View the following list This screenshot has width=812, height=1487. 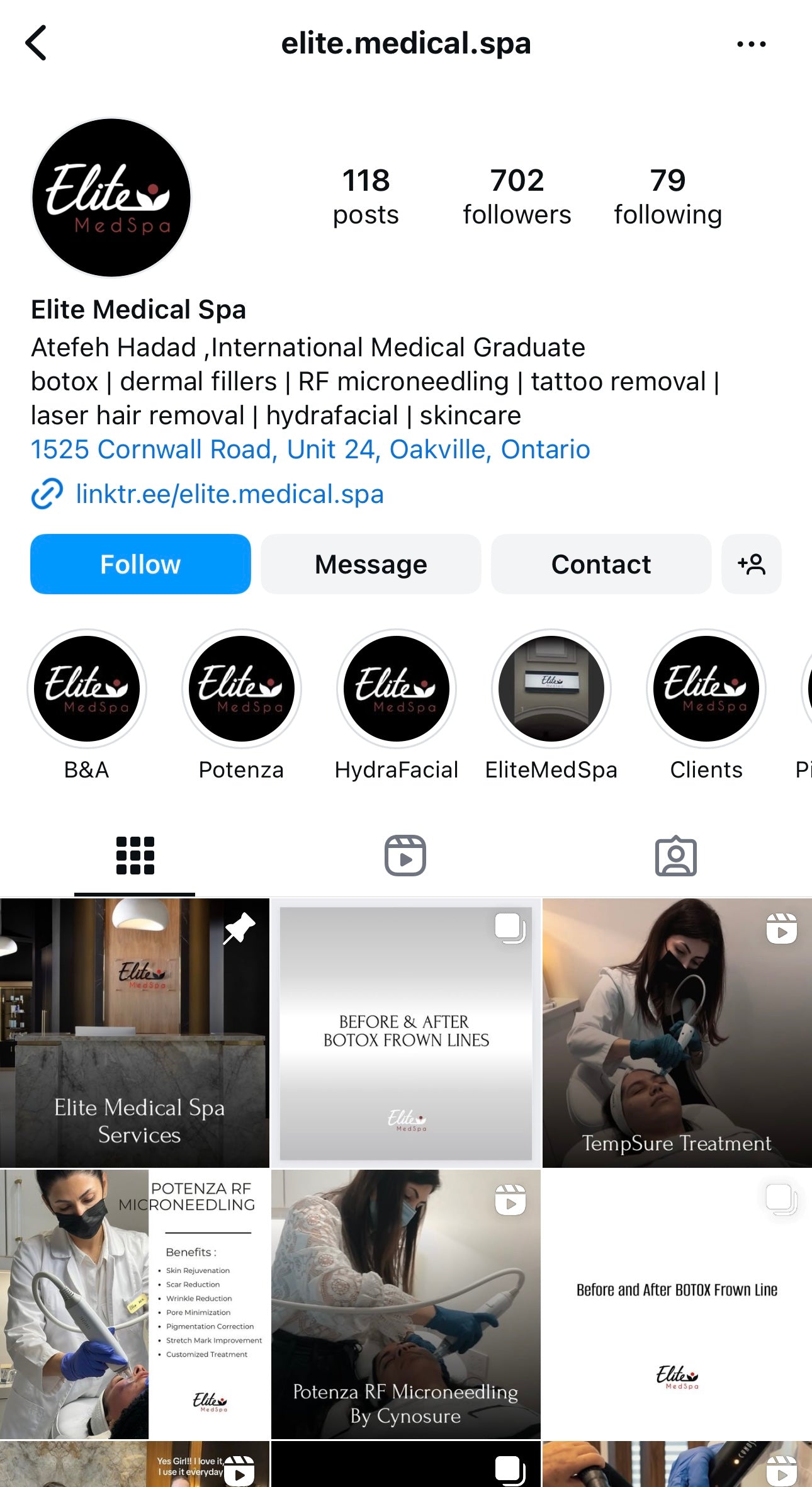click(x=667, y=196)
